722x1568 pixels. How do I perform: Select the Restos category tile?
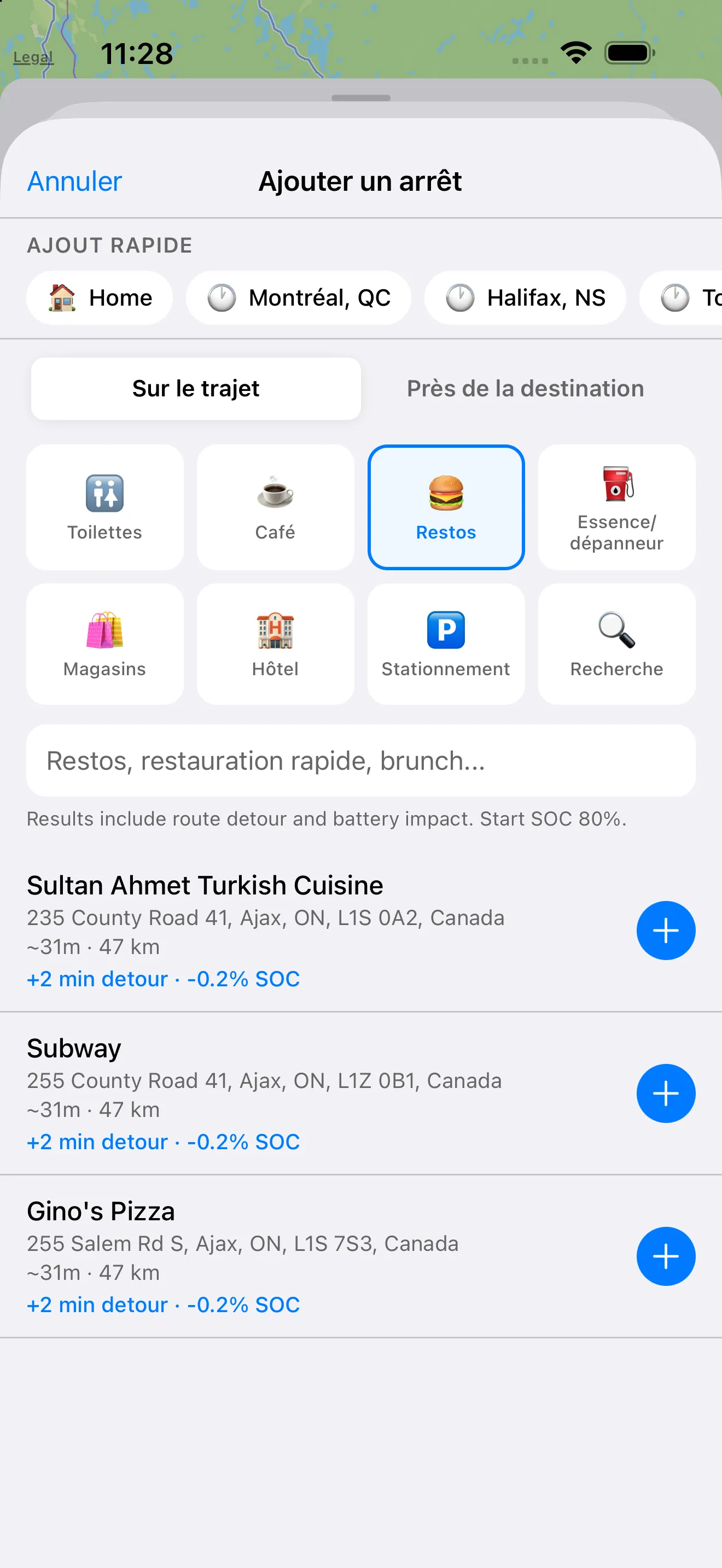pos(446,507)
